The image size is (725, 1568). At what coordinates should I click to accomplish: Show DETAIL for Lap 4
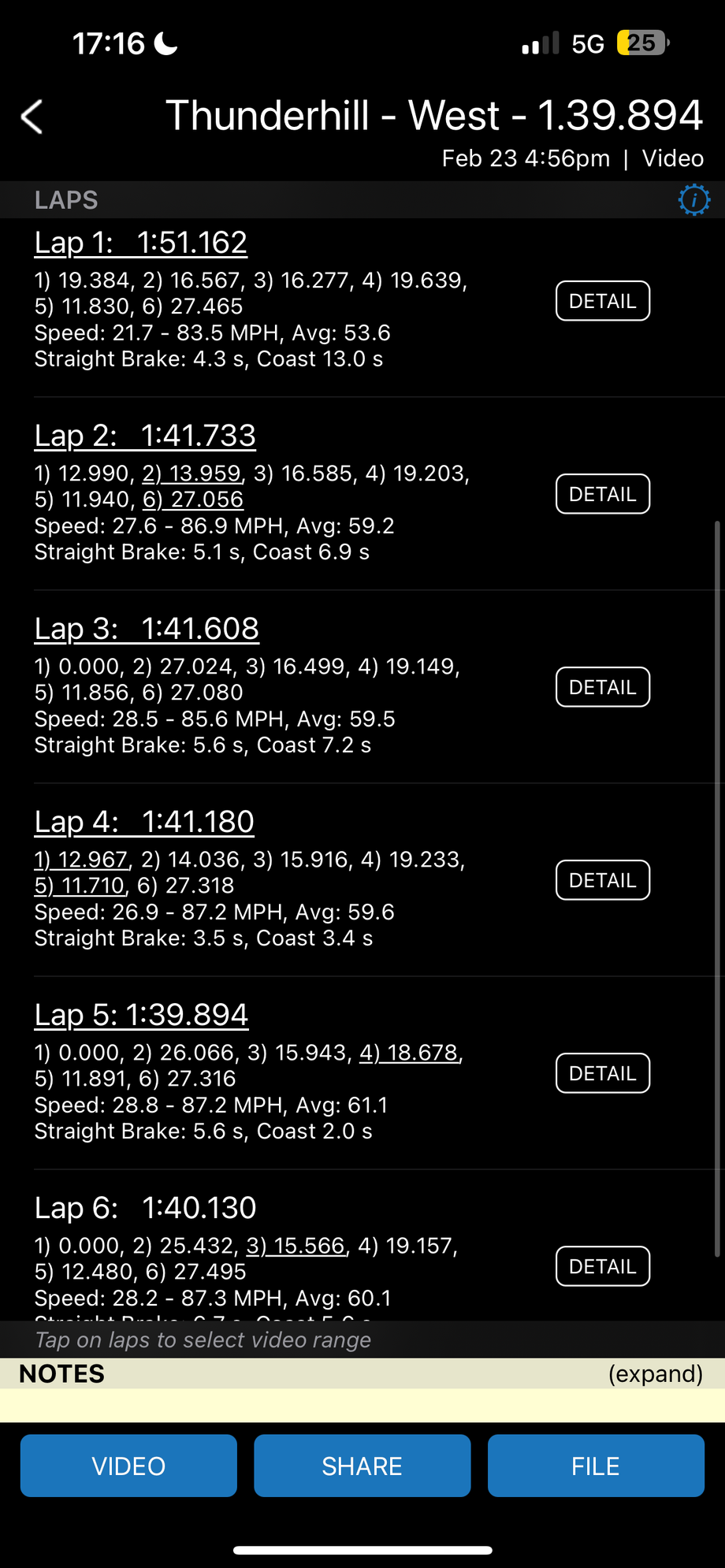603,880
